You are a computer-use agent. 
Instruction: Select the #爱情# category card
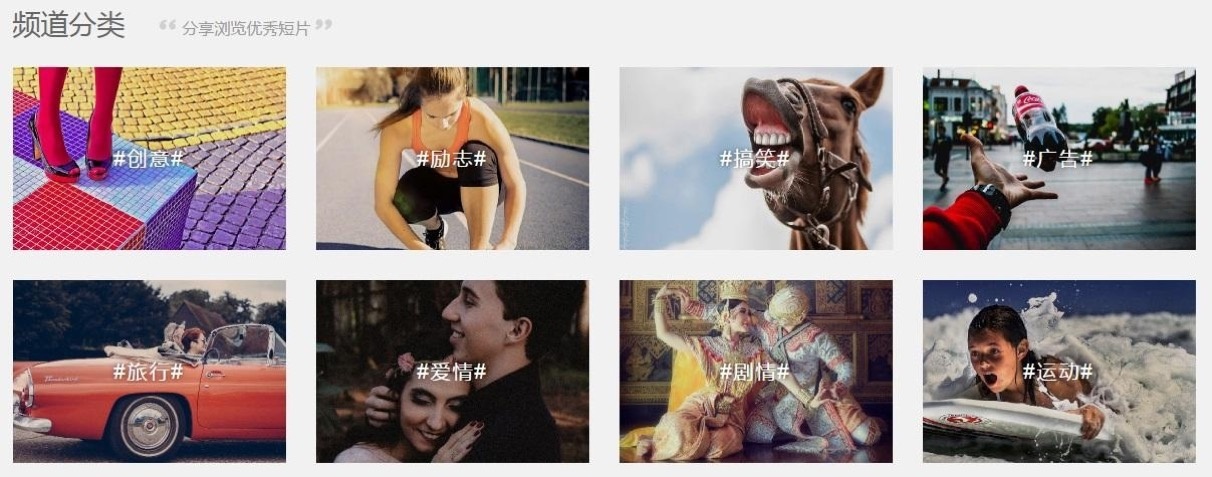pyautogui.click(x=452, y=371)
